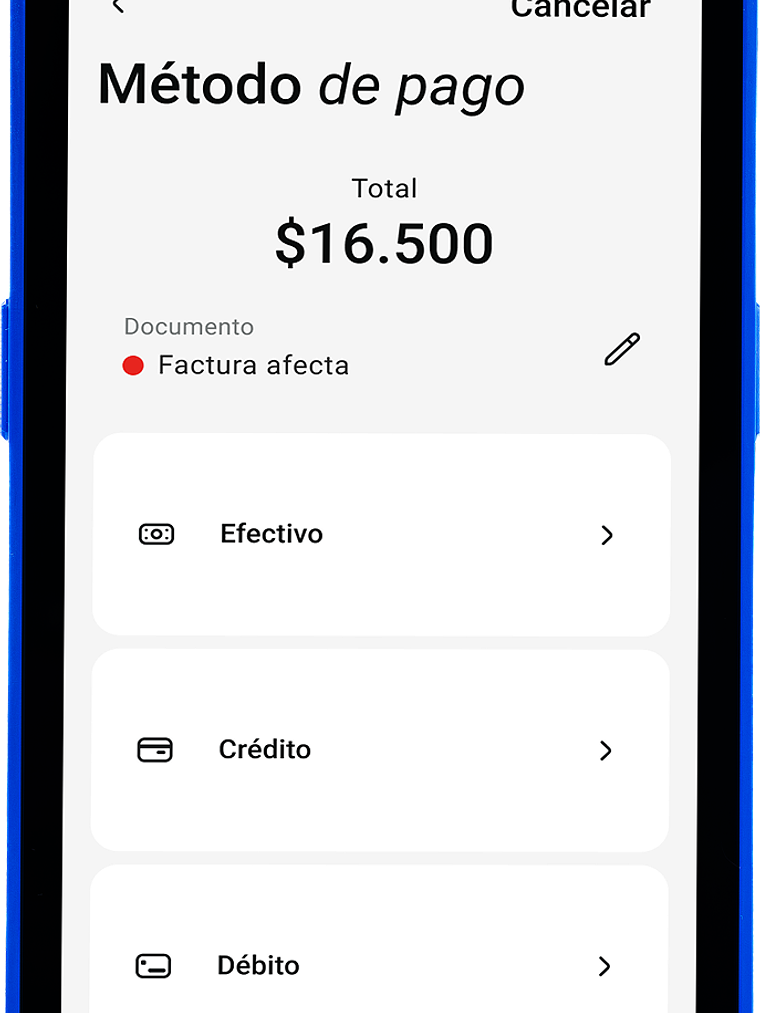Select the Efectivo payment method
Image resolution: width=760 pixels, height=1013 pixels.
point(380,534)
